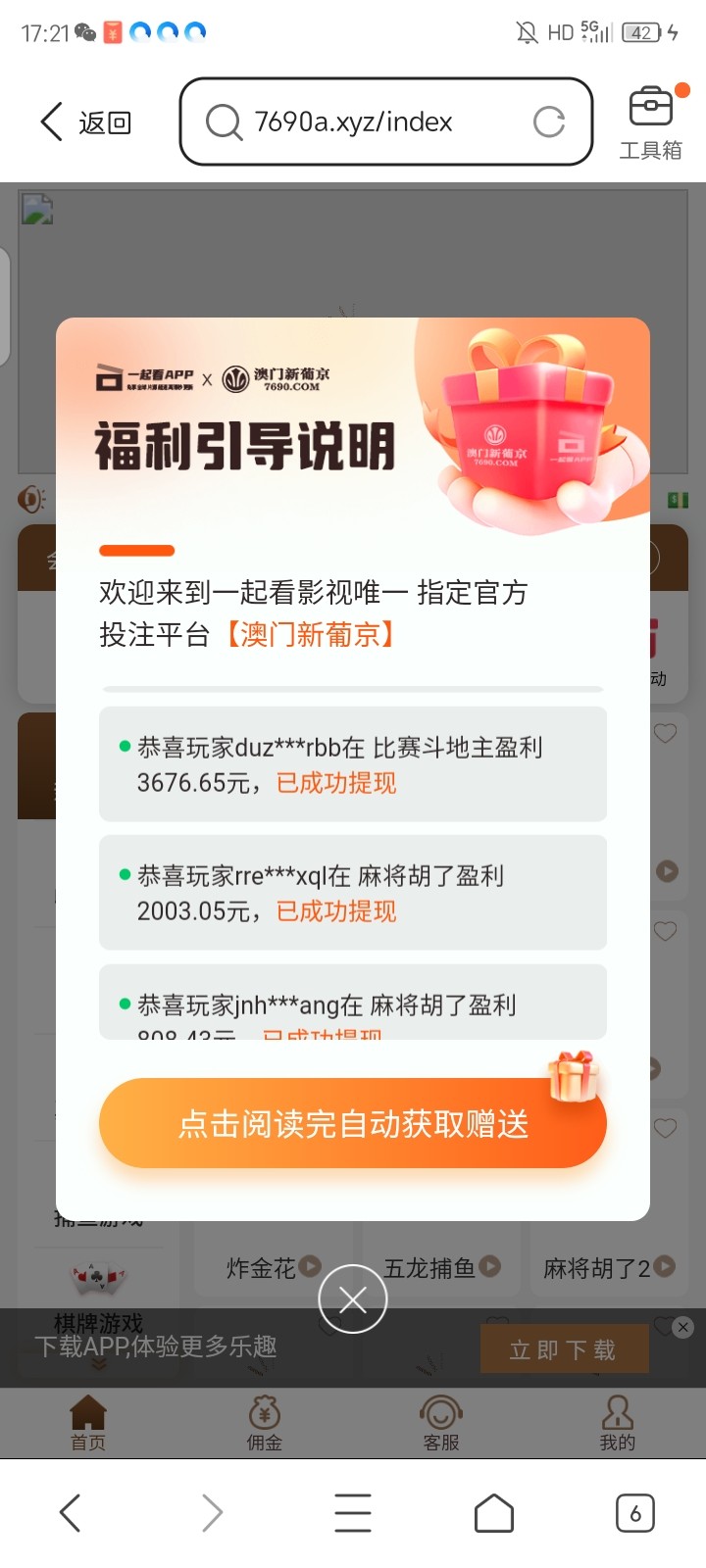The height and width of the screenshot is (1568, 706).
Task: Go to the 我的 tab
Action: coord(618,1423)
